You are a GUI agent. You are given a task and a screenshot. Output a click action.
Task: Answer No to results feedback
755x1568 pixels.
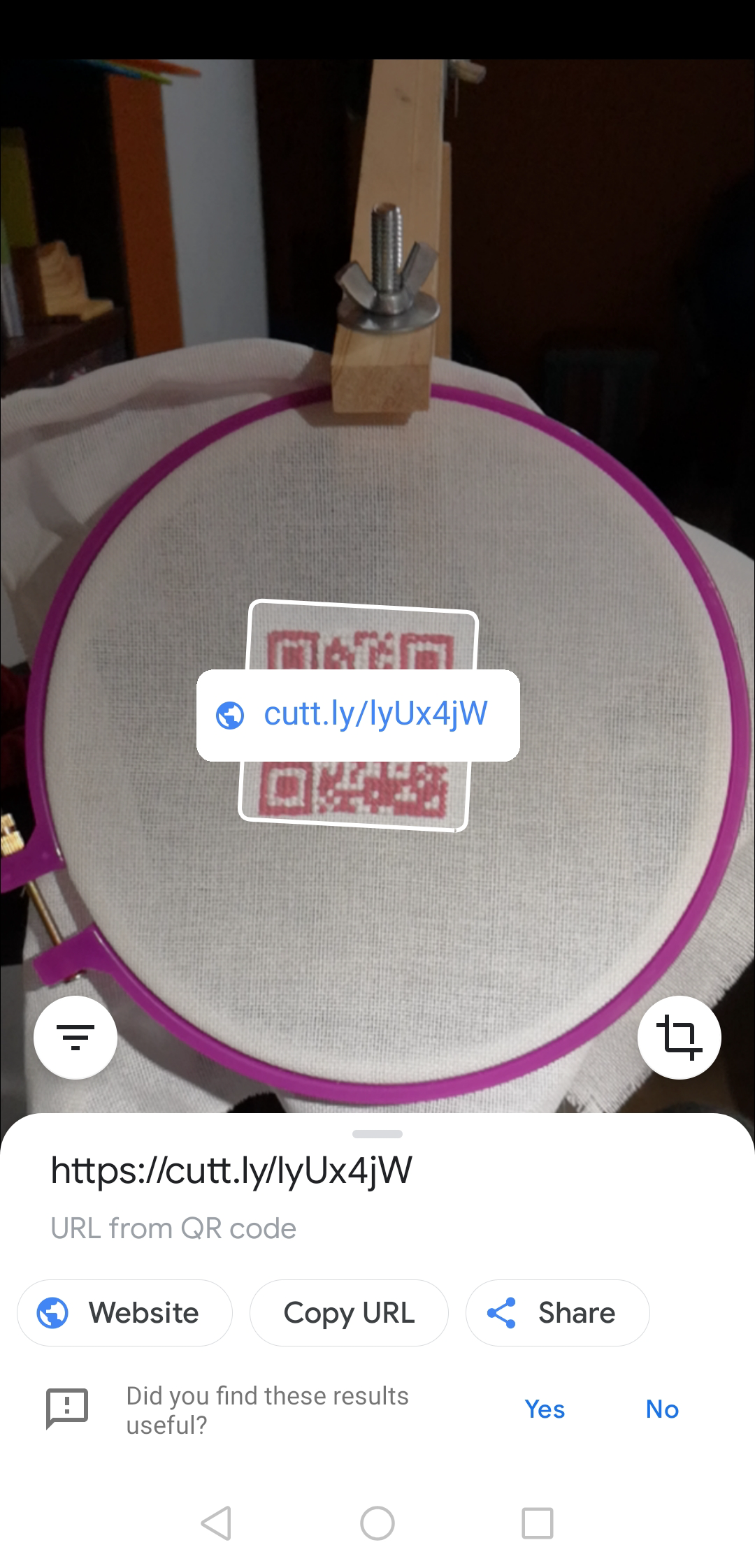(662, 1409)
